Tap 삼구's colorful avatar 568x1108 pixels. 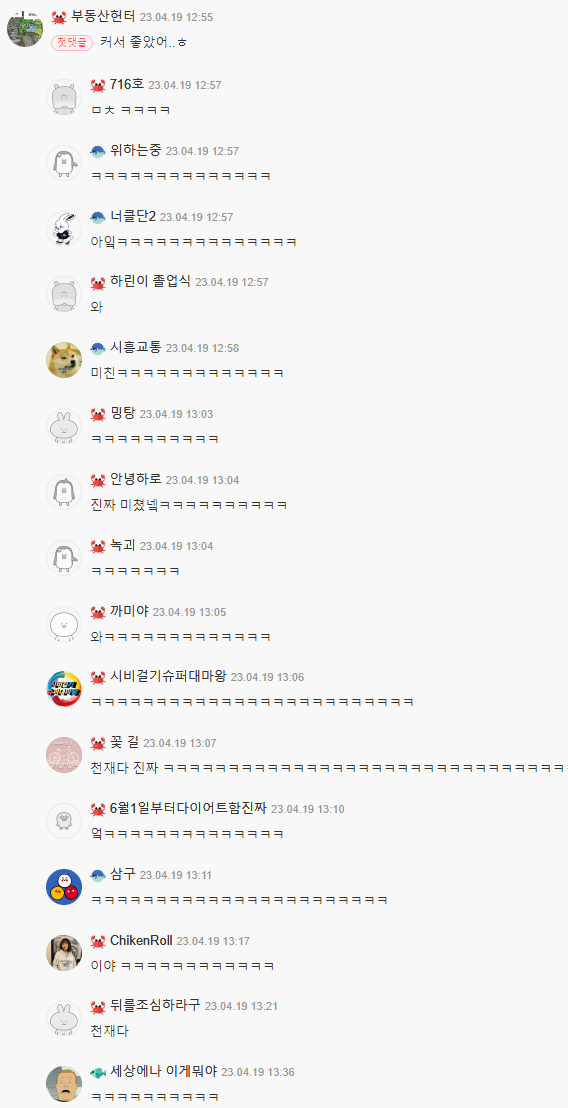[64, 887]
